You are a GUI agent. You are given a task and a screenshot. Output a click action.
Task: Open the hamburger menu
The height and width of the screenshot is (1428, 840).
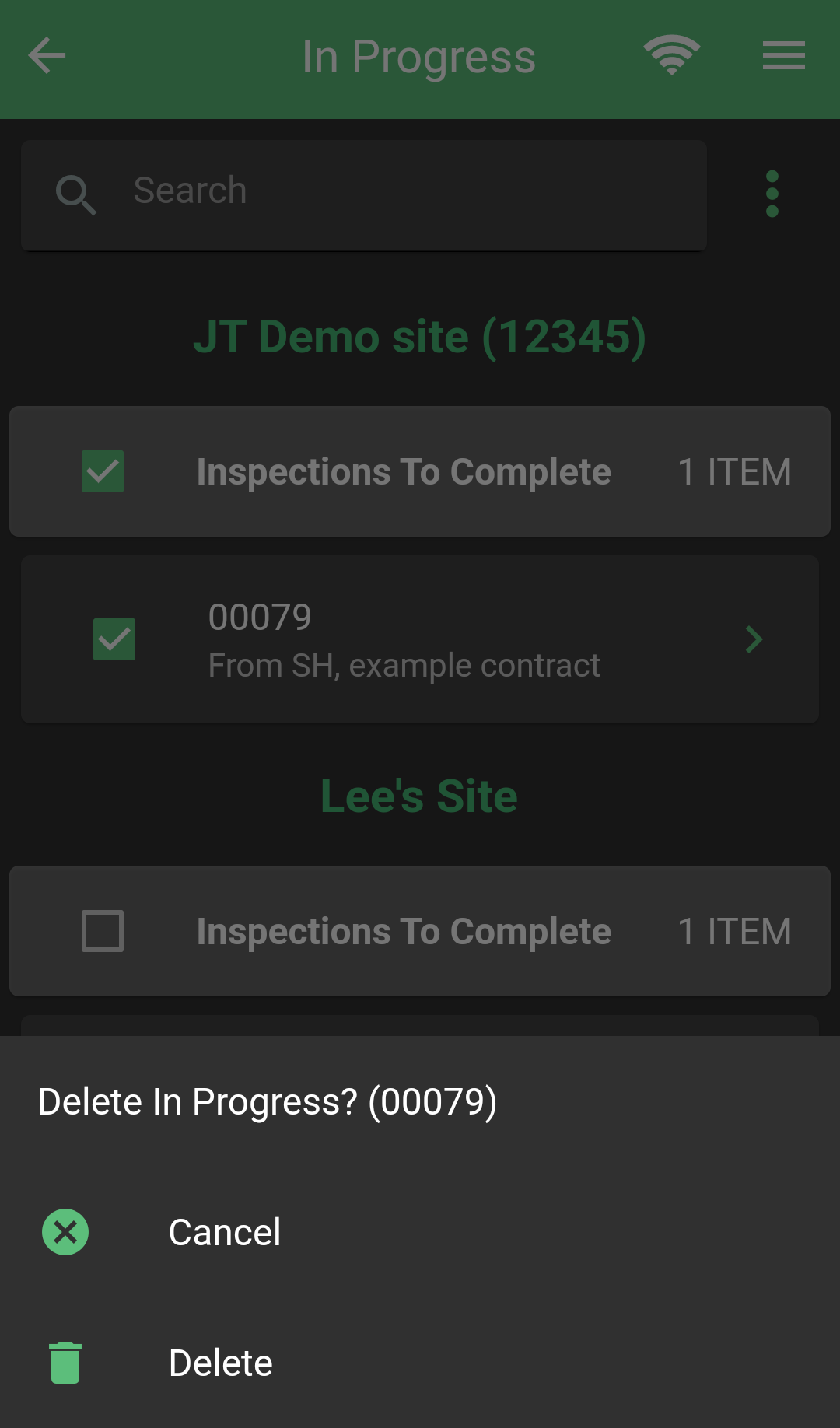tap(783, 56)
